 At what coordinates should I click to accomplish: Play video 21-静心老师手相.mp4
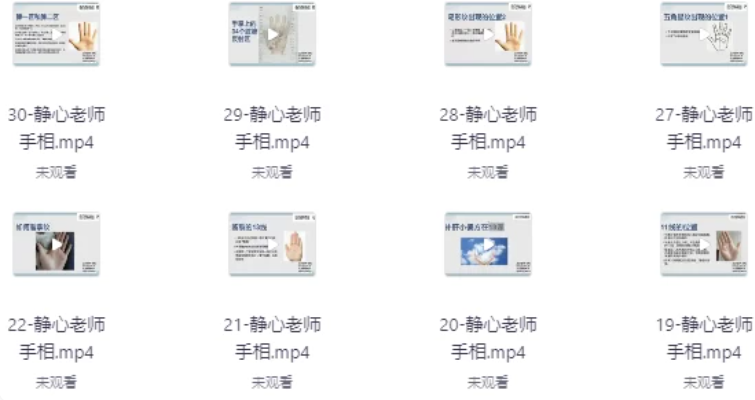(x=272, y=244)
